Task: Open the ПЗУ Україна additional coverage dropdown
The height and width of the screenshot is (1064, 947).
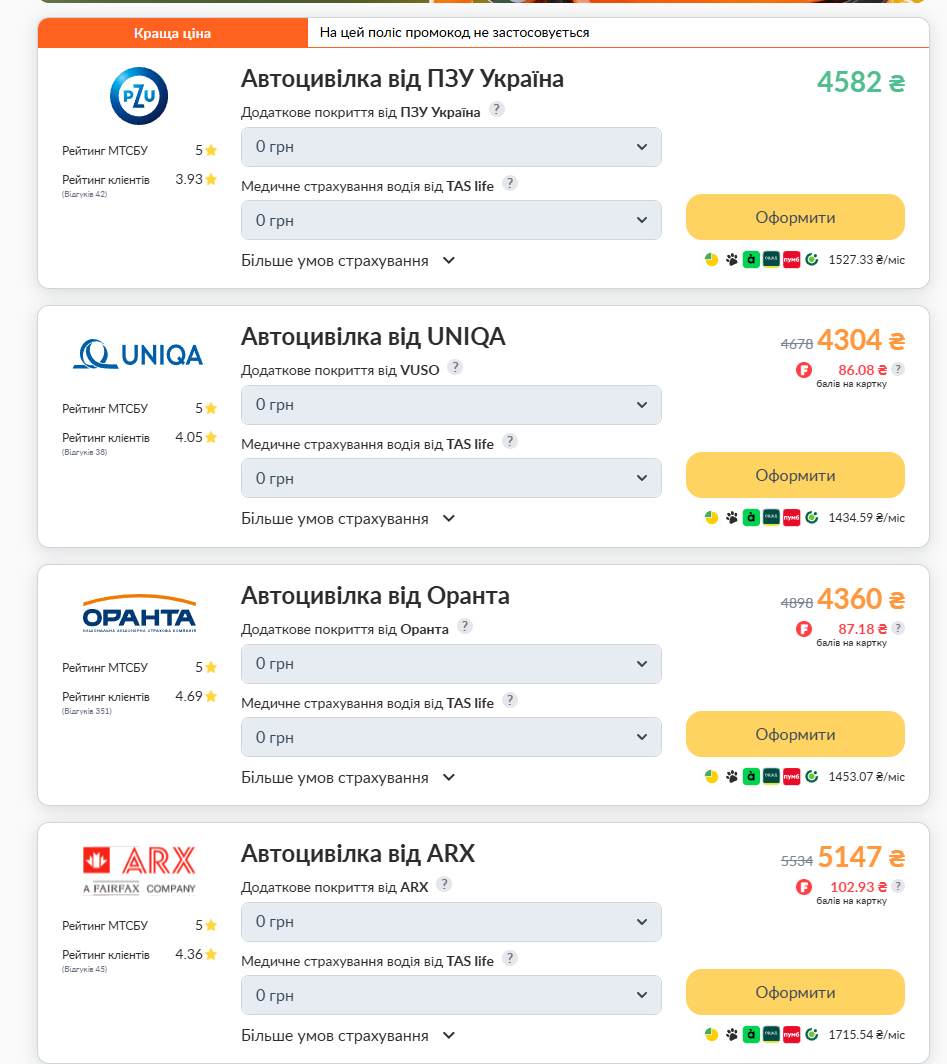Action: 451,147
